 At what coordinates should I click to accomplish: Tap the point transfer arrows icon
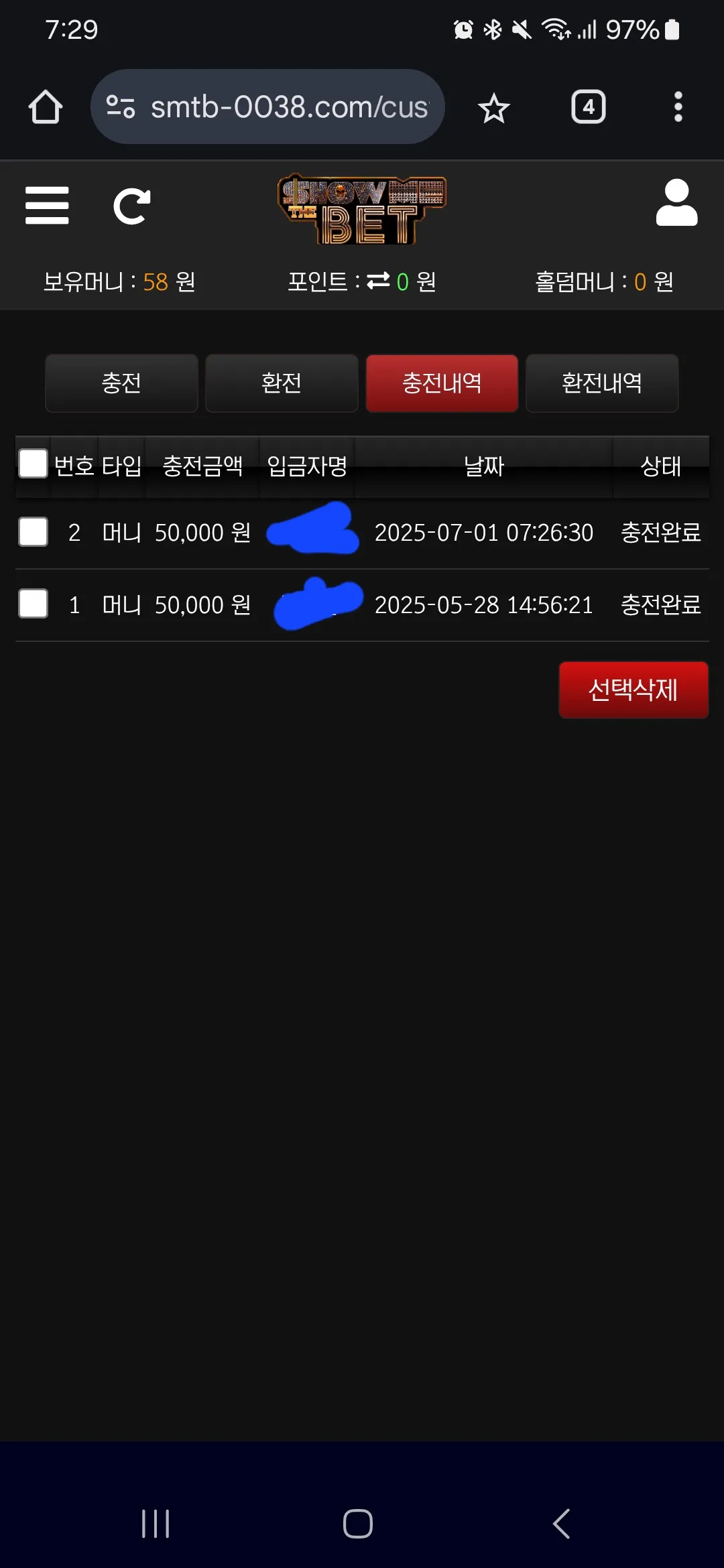[378, 281]
